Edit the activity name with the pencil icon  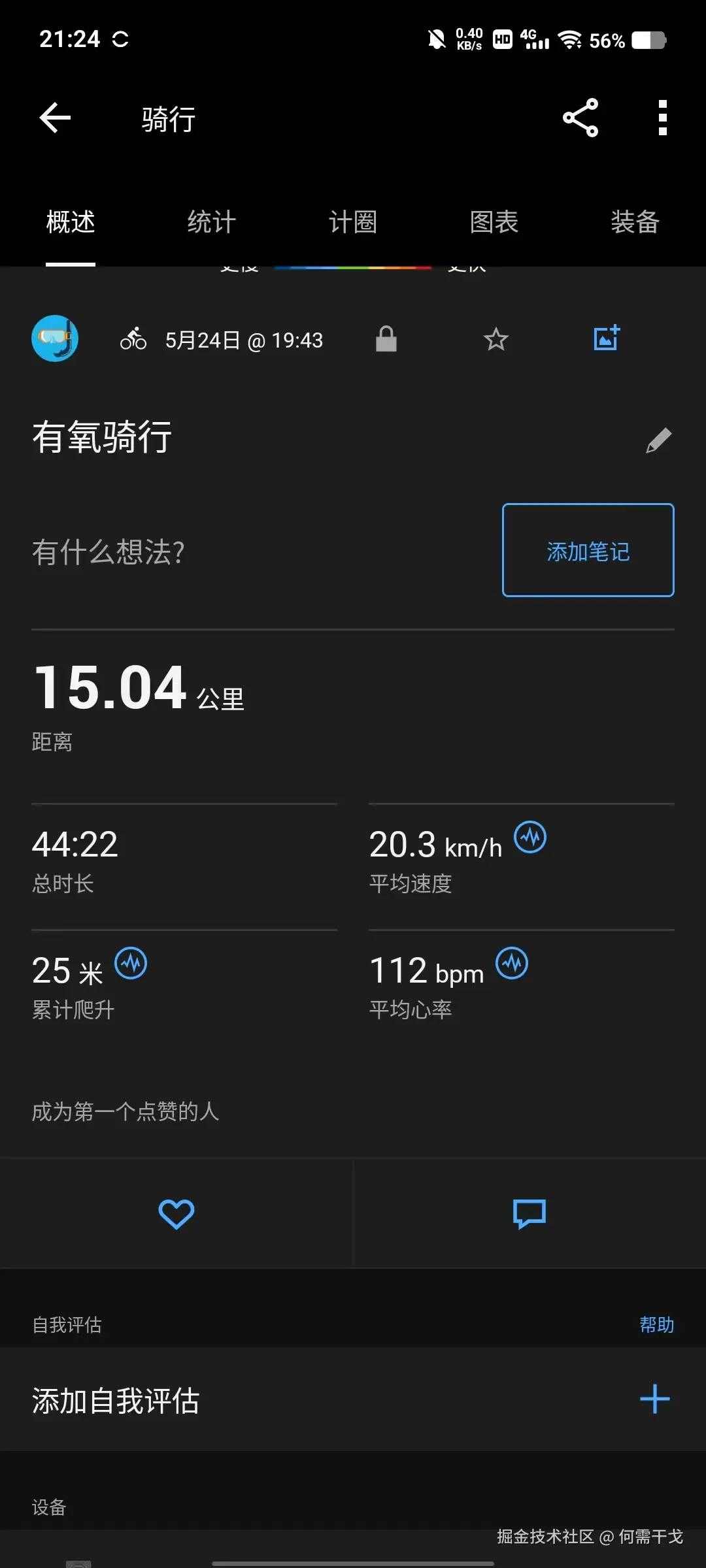[x=660, y=439]
